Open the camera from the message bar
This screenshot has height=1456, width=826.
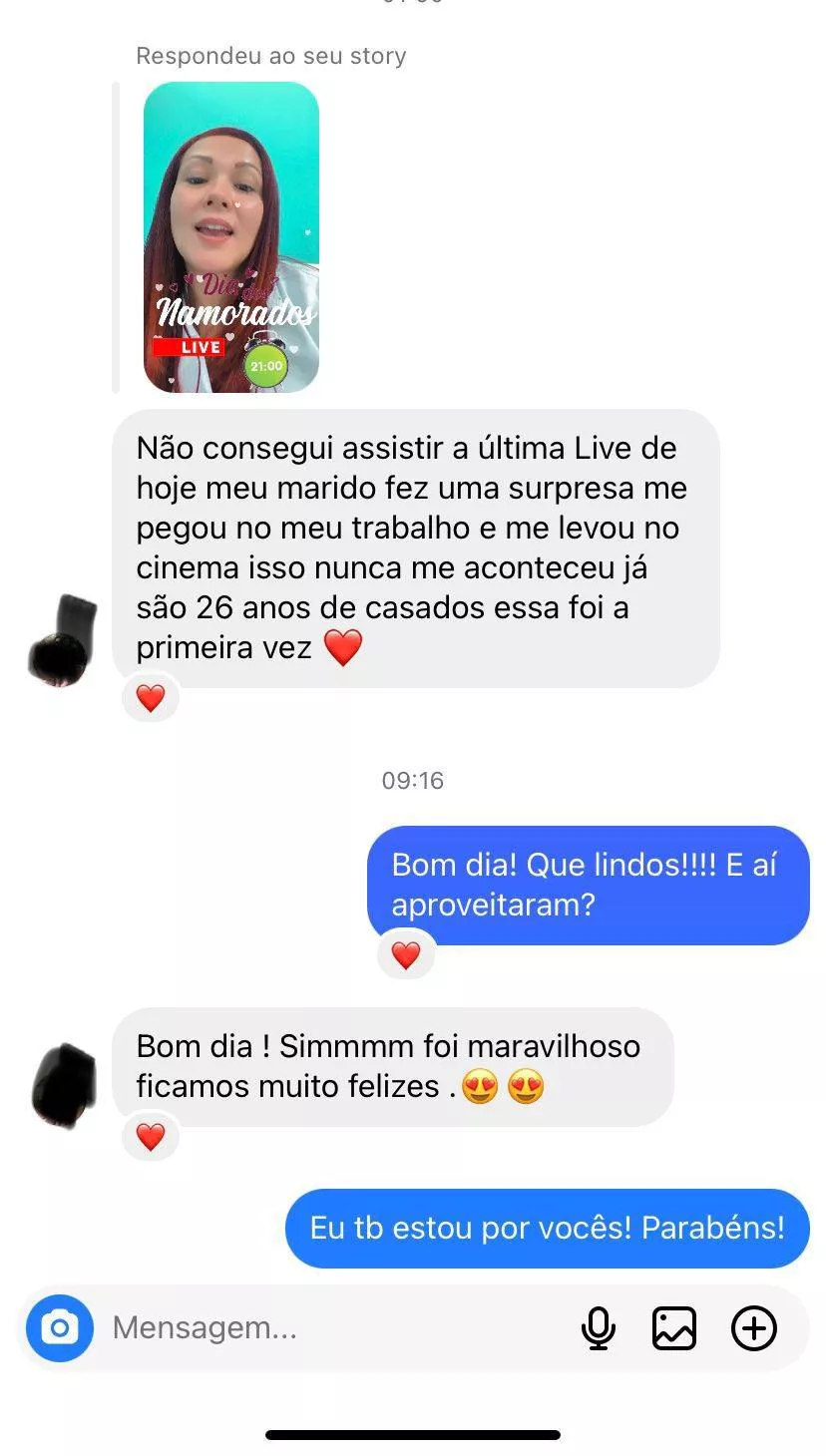click(60, 1328)
